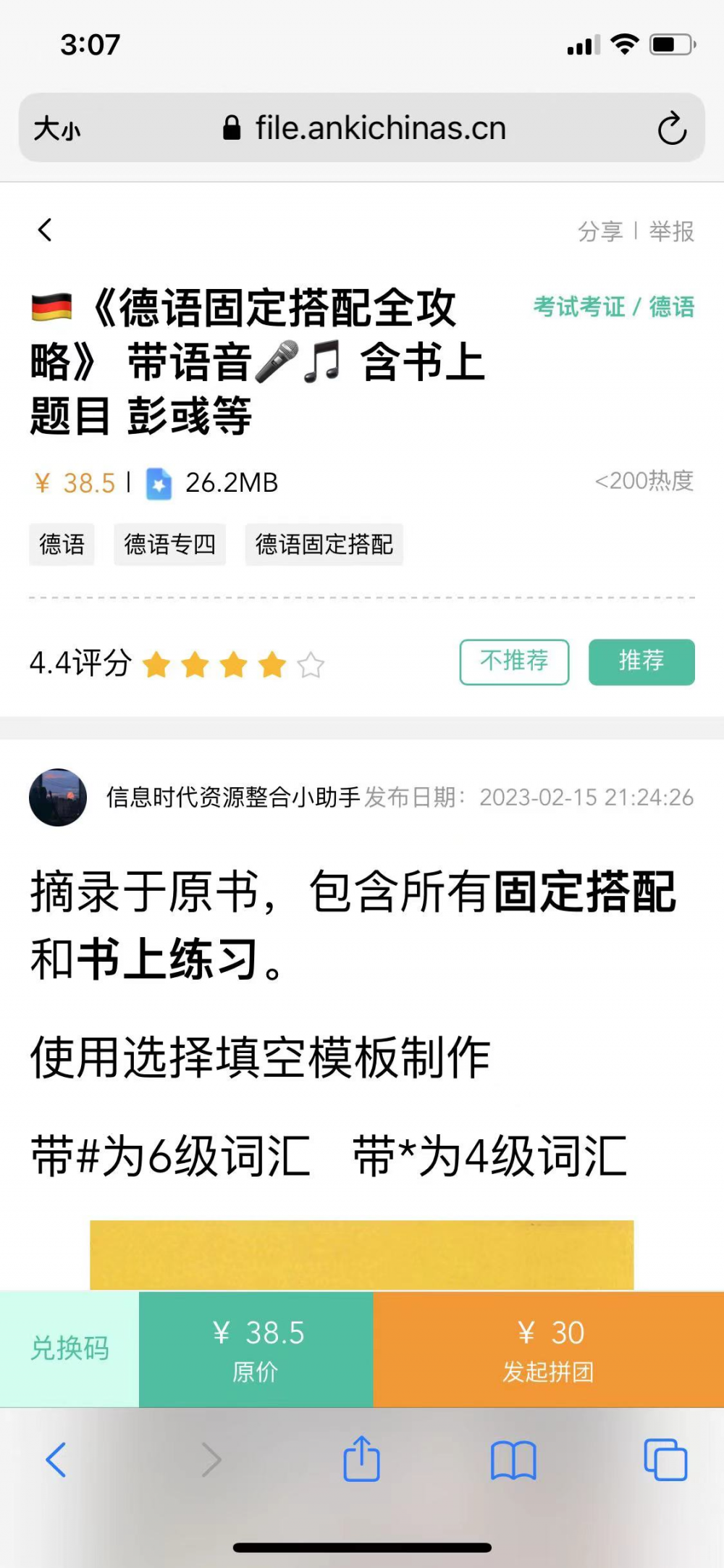This screenshot has width=724, height=1568.
Task: Tap 分享 to share this deck
Action: click(600, 232)
